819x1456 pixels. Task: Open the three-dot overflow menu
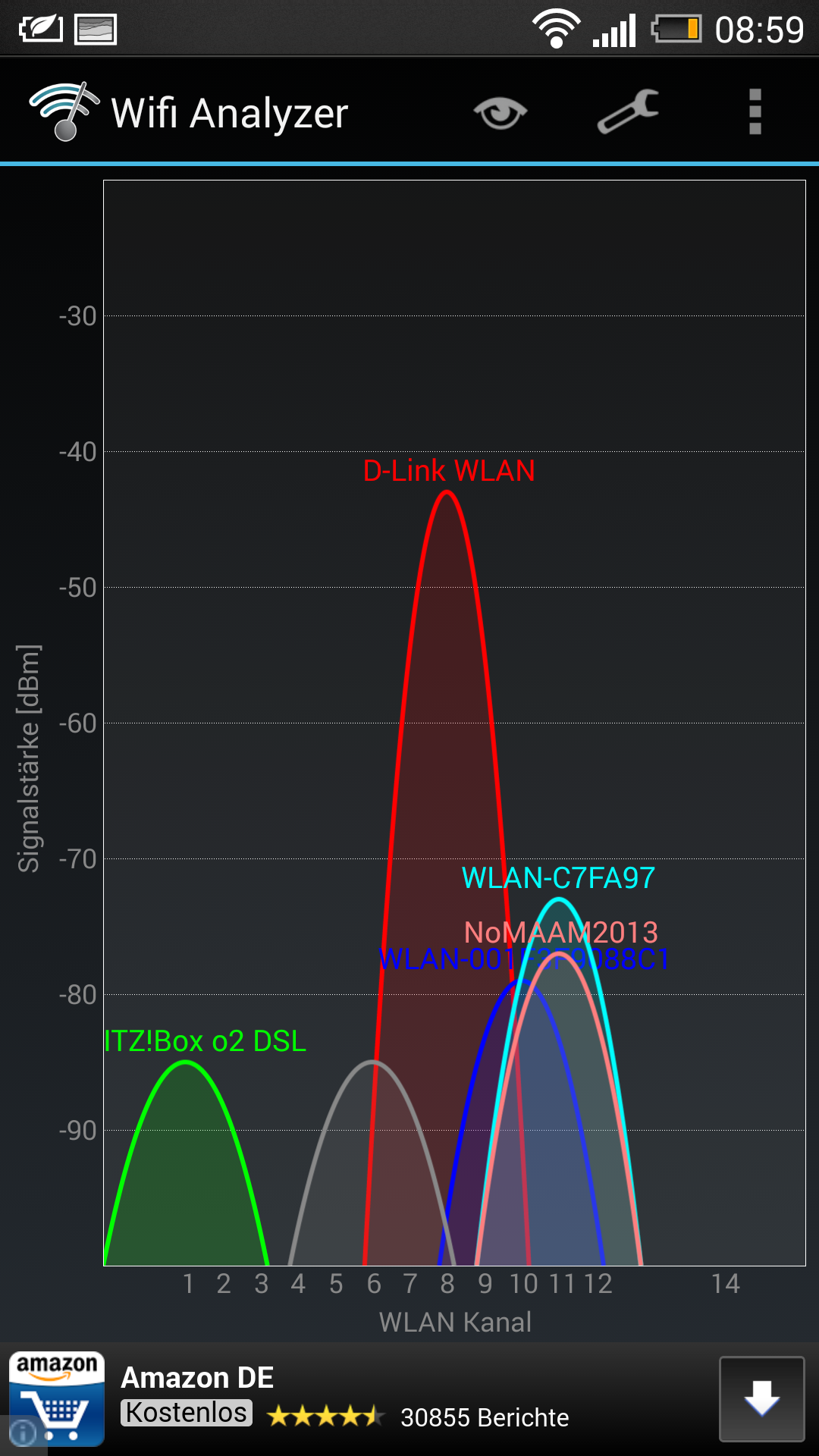pos(755,112)
